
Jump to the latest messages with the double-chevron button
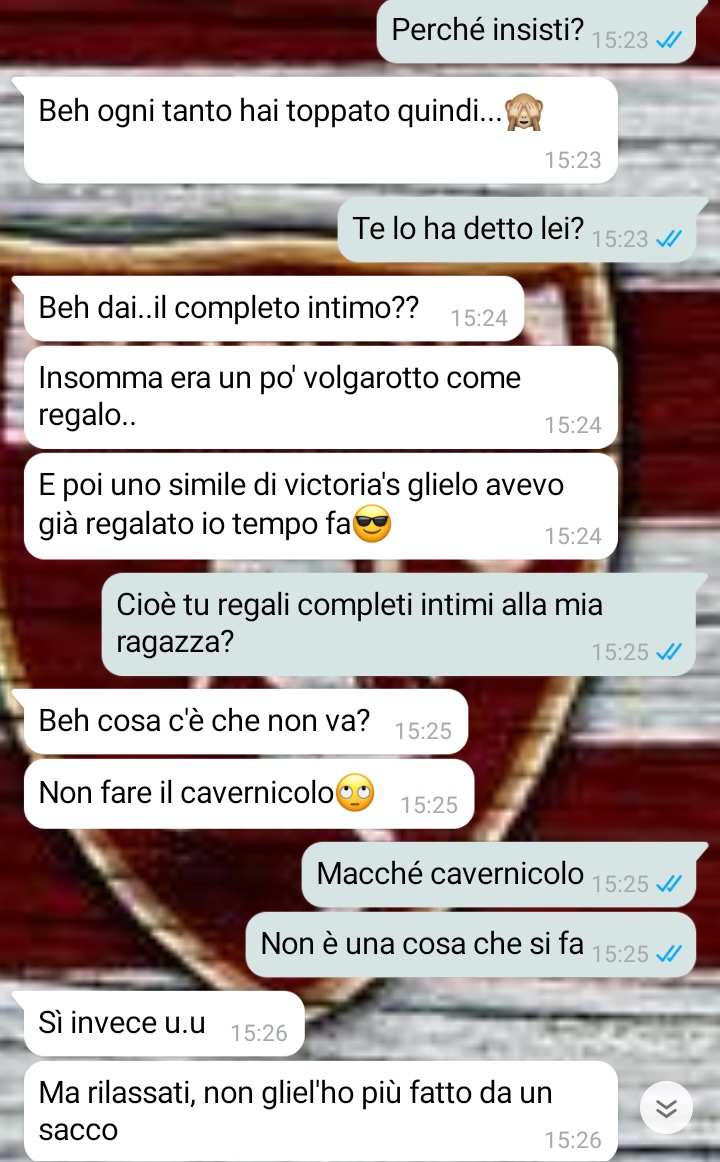pos(666,1108)
